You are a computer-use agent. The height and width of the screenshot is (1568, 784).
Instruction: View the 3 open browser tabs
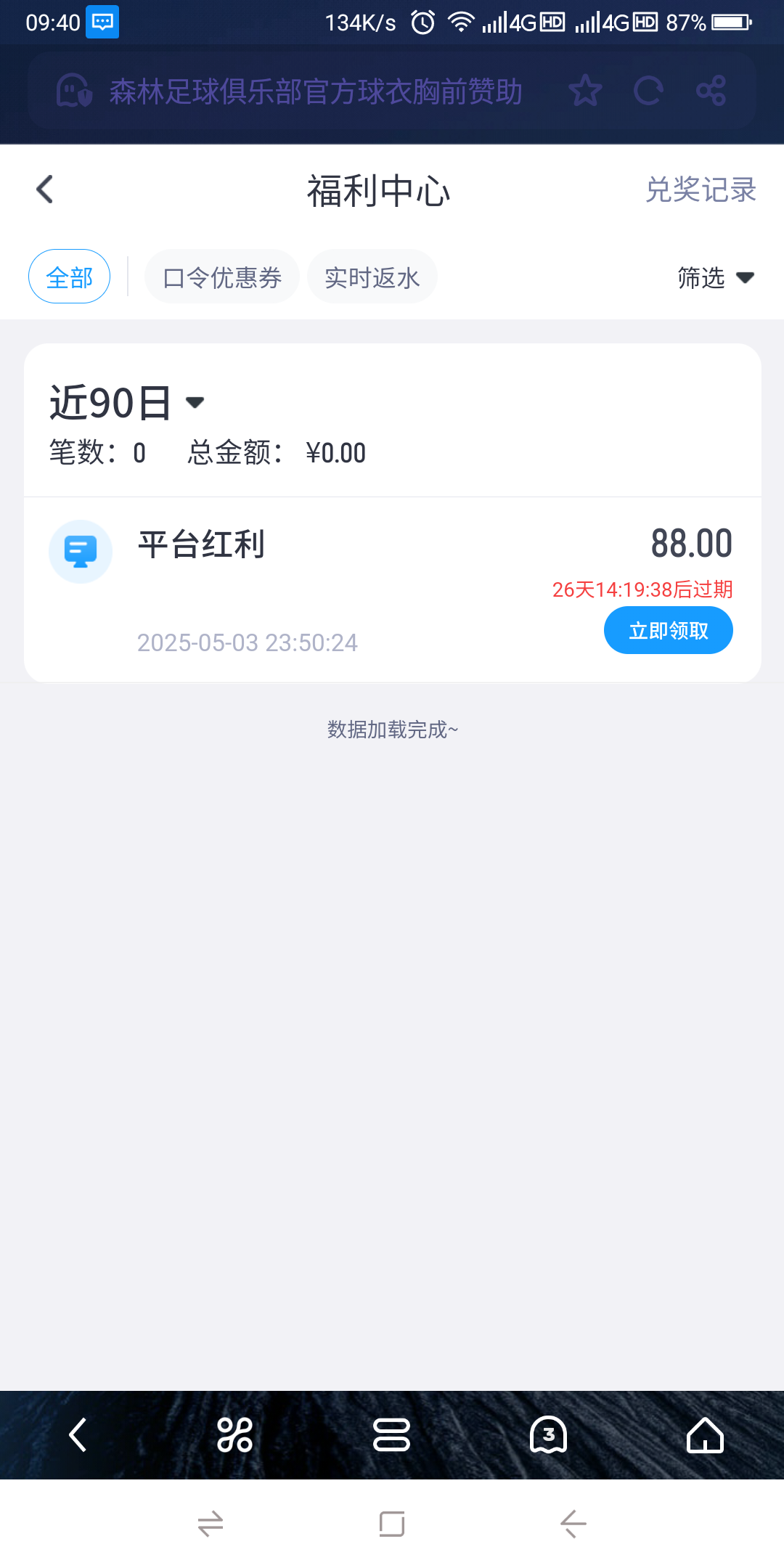click(x=548, y=1435)
